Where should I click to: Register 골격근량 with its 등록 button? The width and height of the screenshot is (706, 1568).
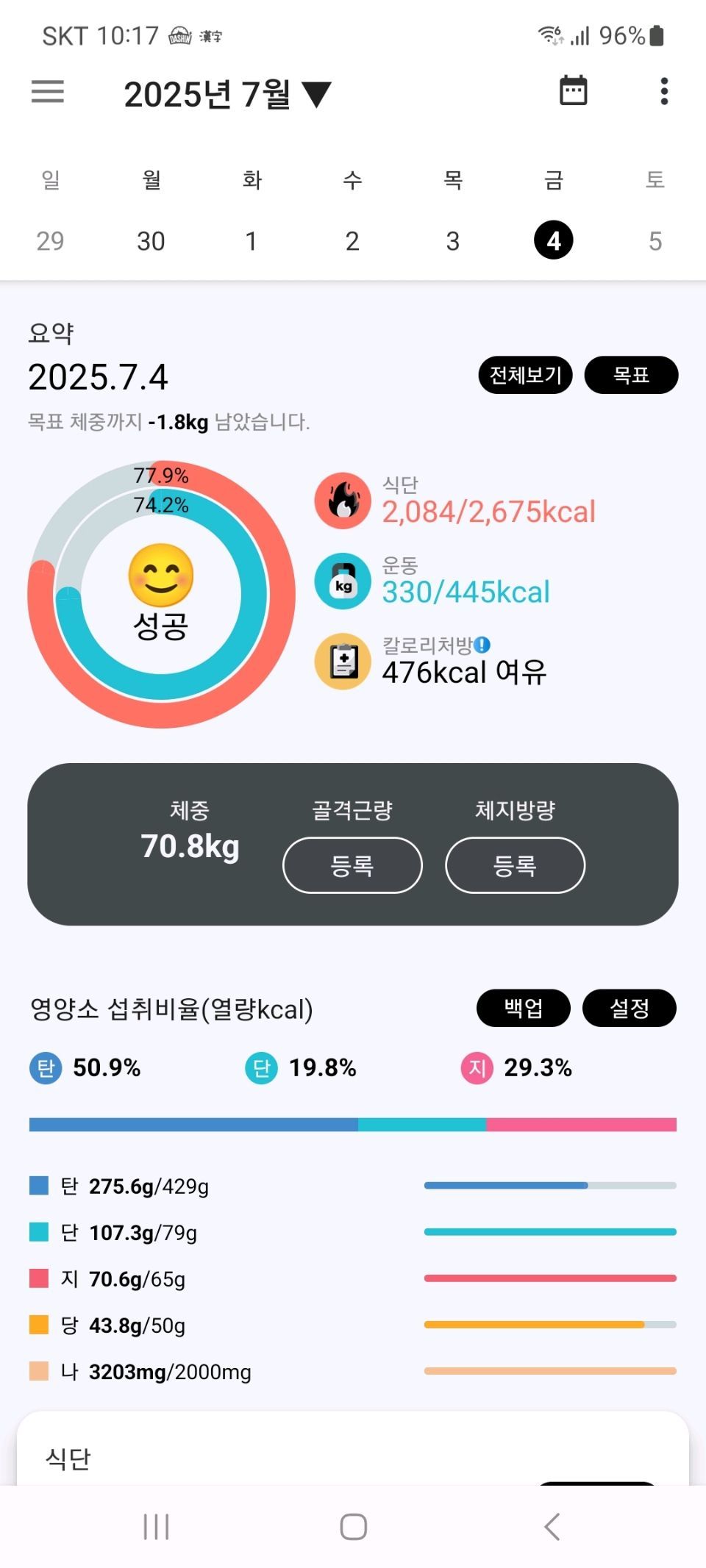pos(352,865)
